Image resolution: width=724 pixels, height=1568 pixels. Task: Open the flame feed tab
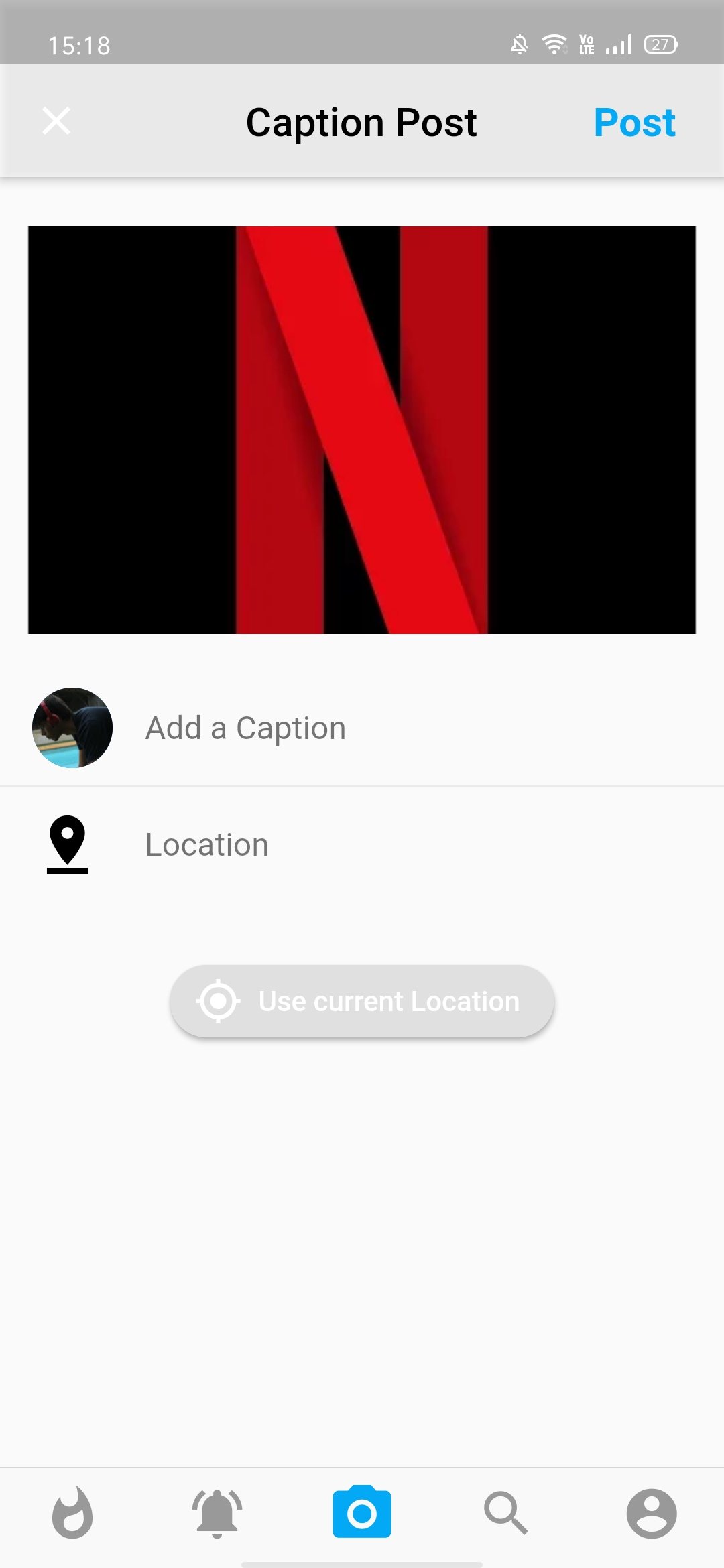pyautogui.click(x=72, y=1513)
